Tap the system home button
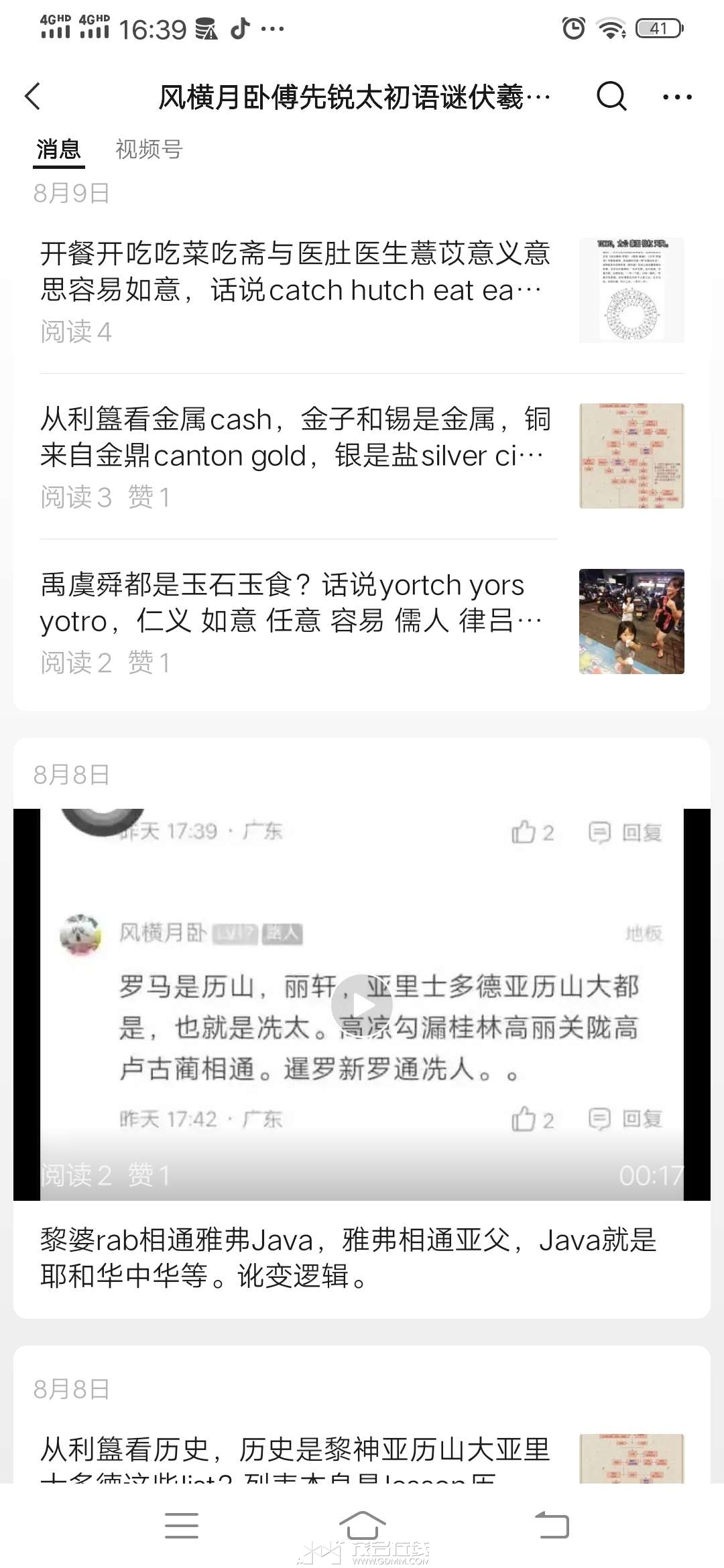Viewport: 724px width, 1568px height. tap(362, 1526)
